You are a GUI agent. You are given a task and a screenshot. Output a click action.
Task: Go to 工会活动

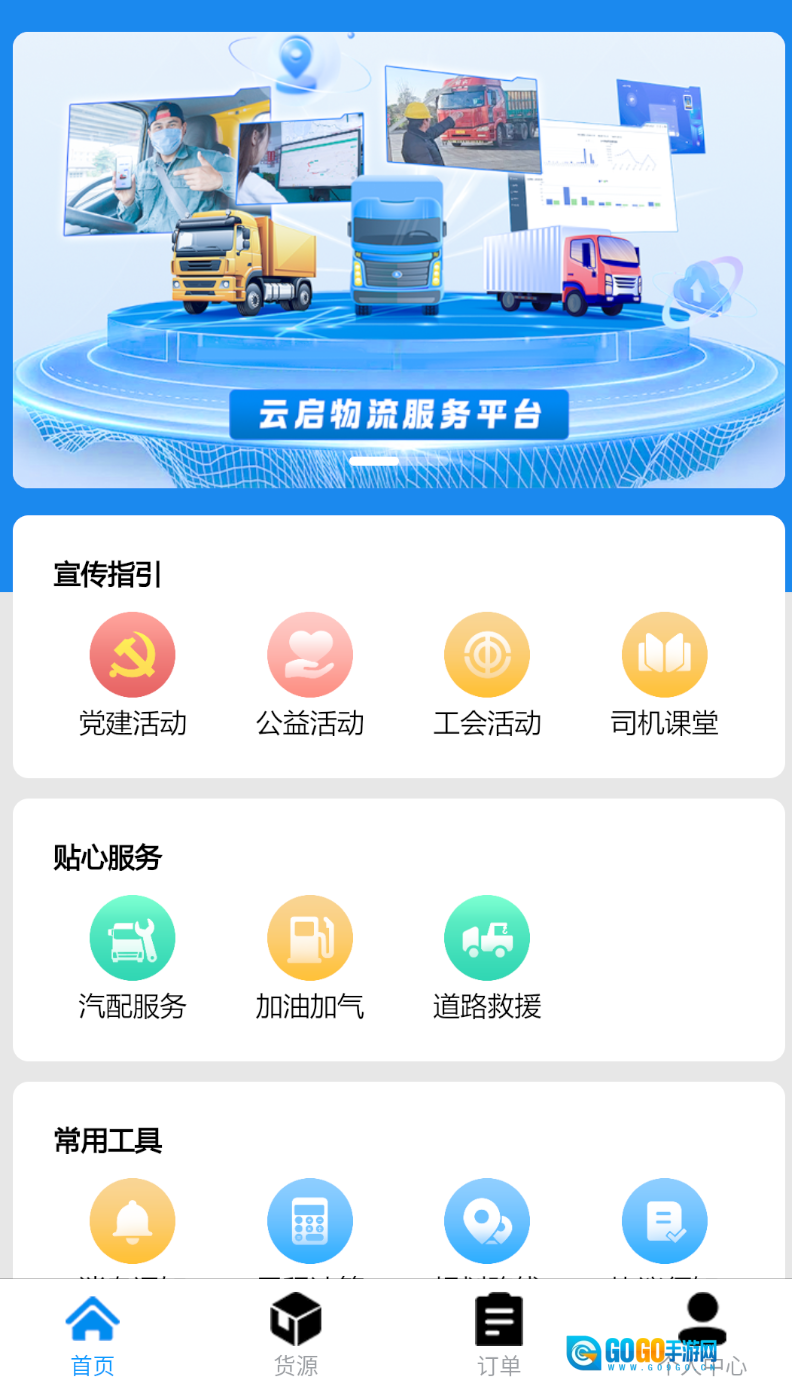(x=487, y=655)
